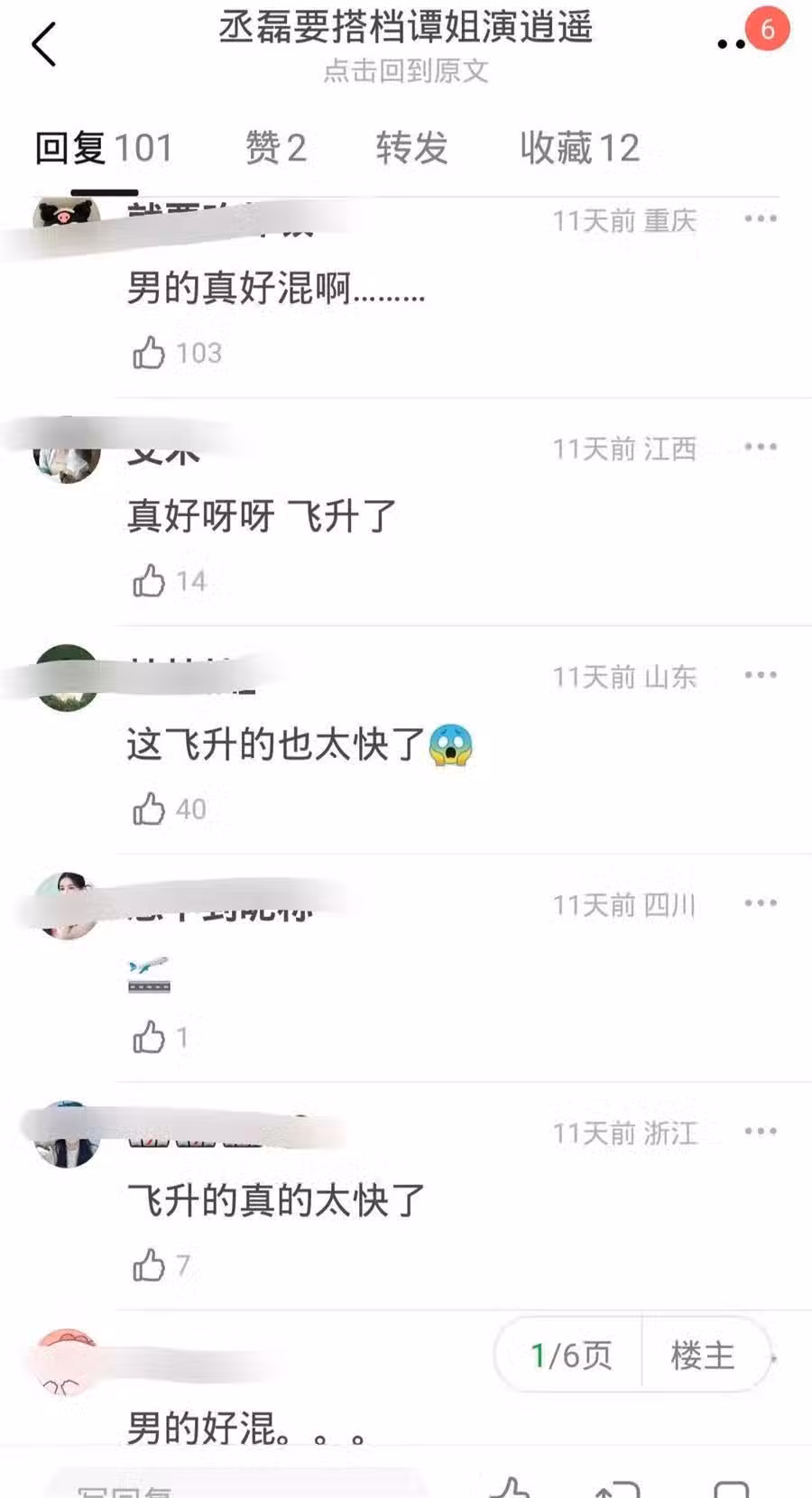
Task: Open options for the 浙江 comment
Action: pos(760,1133)
